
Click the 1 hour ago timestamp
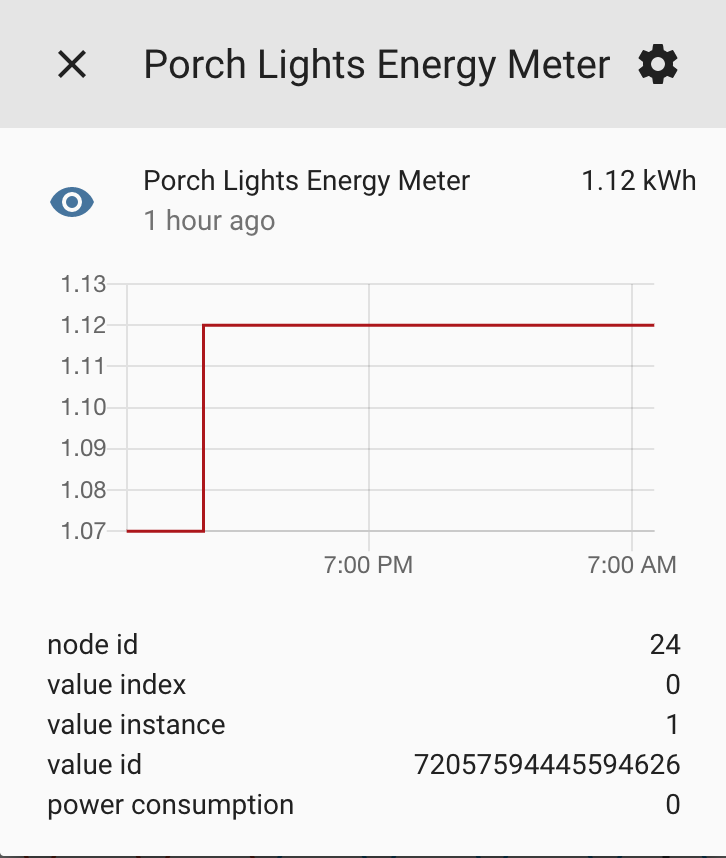click(x=209, y=220)
